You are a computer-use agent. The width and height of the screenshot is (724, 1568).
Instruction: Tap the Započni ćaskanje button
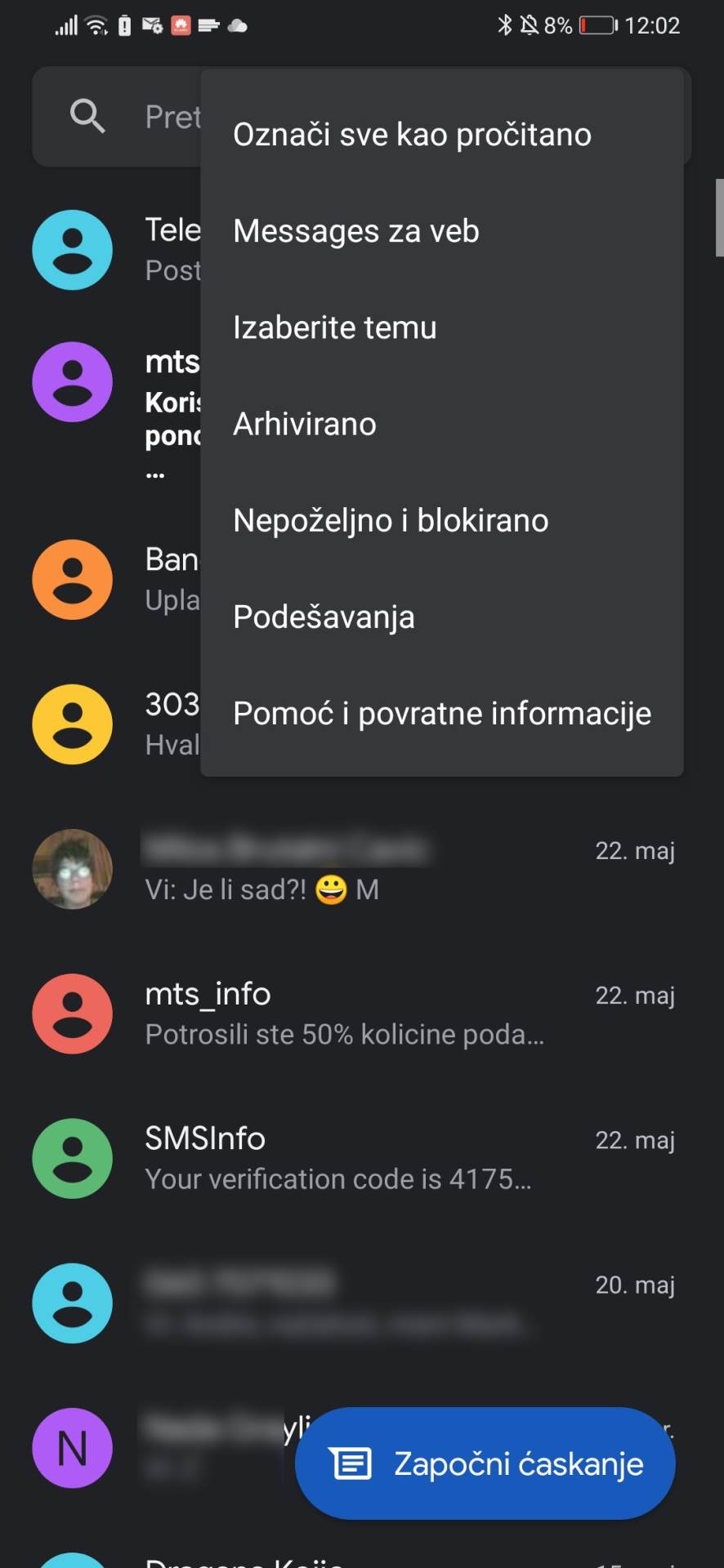tap(485, 1463)
